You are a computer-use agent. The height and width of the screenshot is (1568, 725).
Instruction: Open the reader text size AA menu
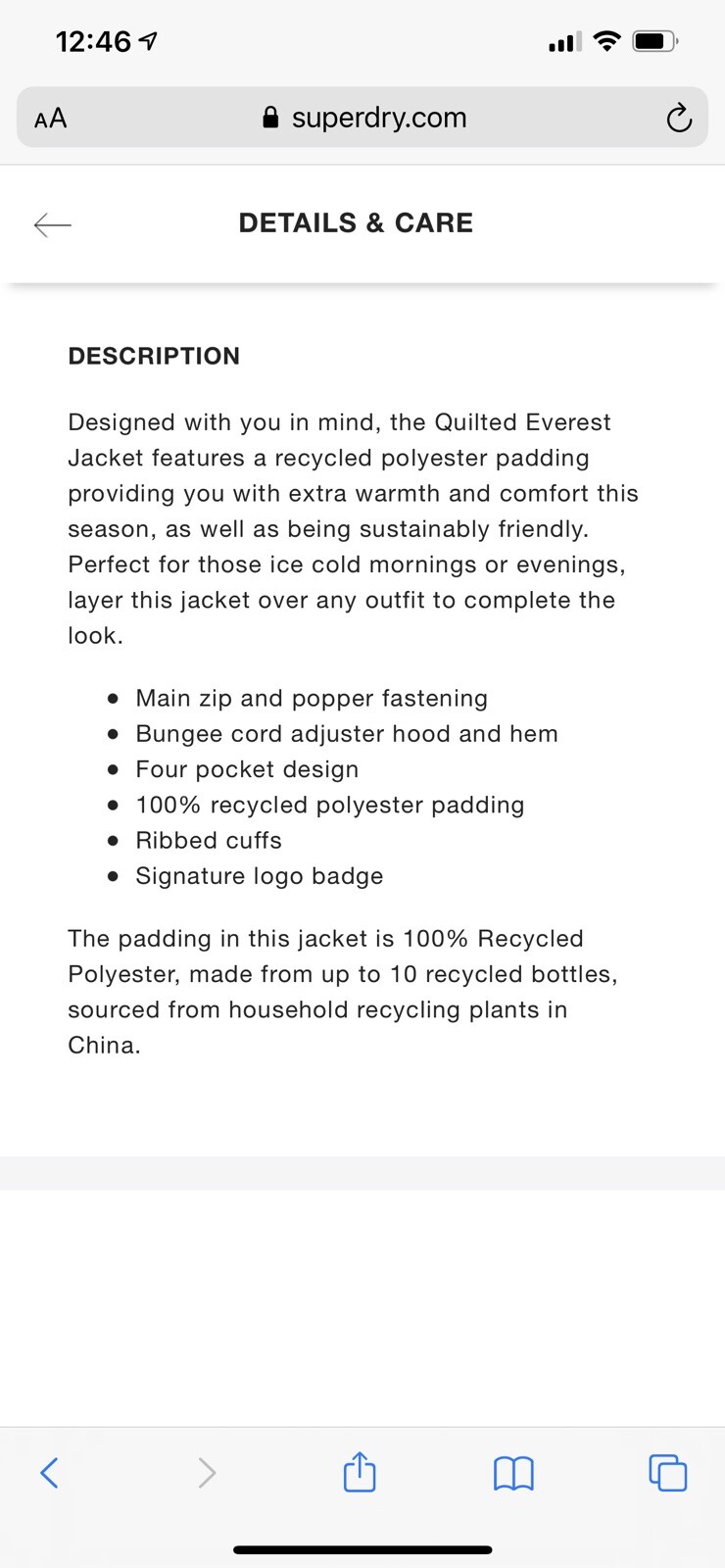pyautogui.click(x=50, y=119)
